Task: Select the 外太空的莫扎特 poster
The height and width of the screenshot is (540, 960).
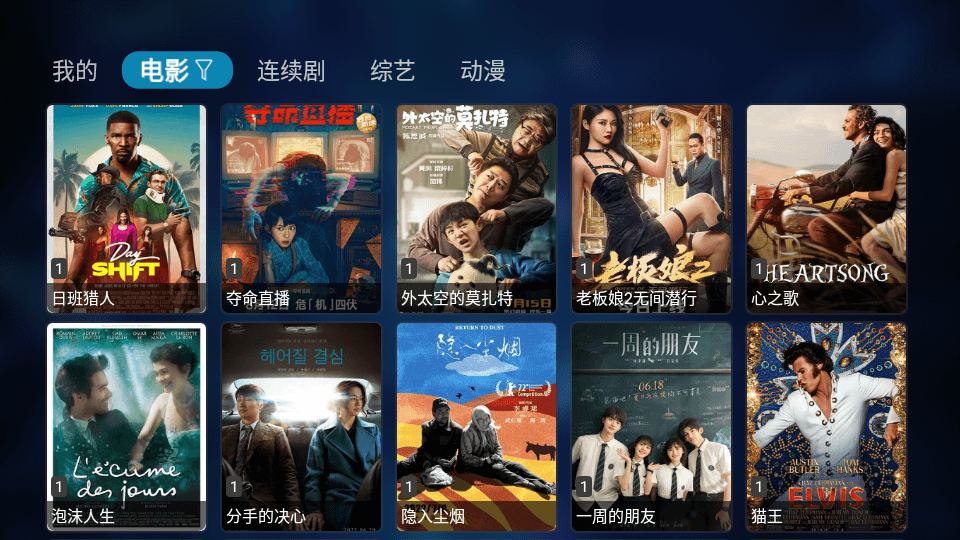Action: pyautogui.click(x=477, y=209)
